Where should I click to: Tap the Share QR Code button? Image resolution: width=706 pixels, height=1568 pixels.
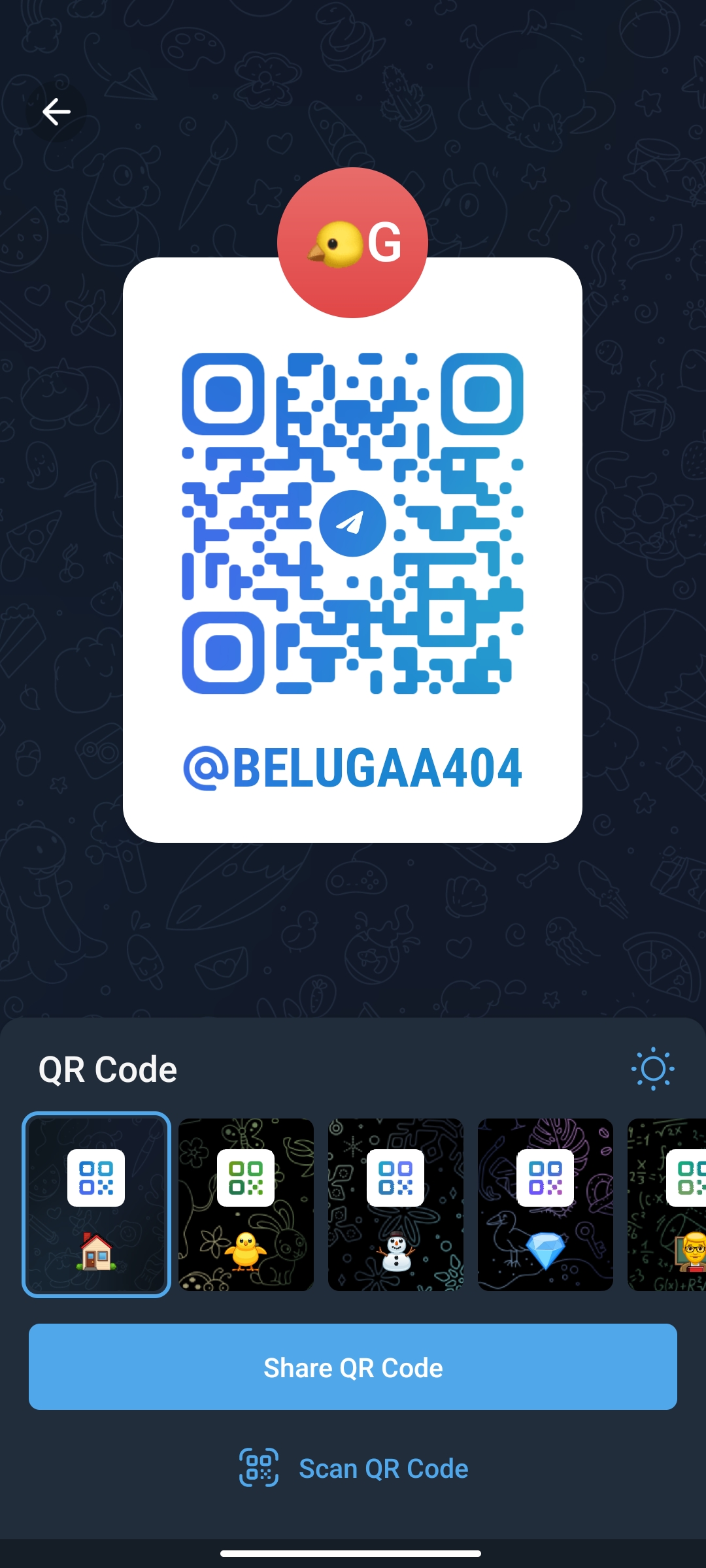point(353,1367)
